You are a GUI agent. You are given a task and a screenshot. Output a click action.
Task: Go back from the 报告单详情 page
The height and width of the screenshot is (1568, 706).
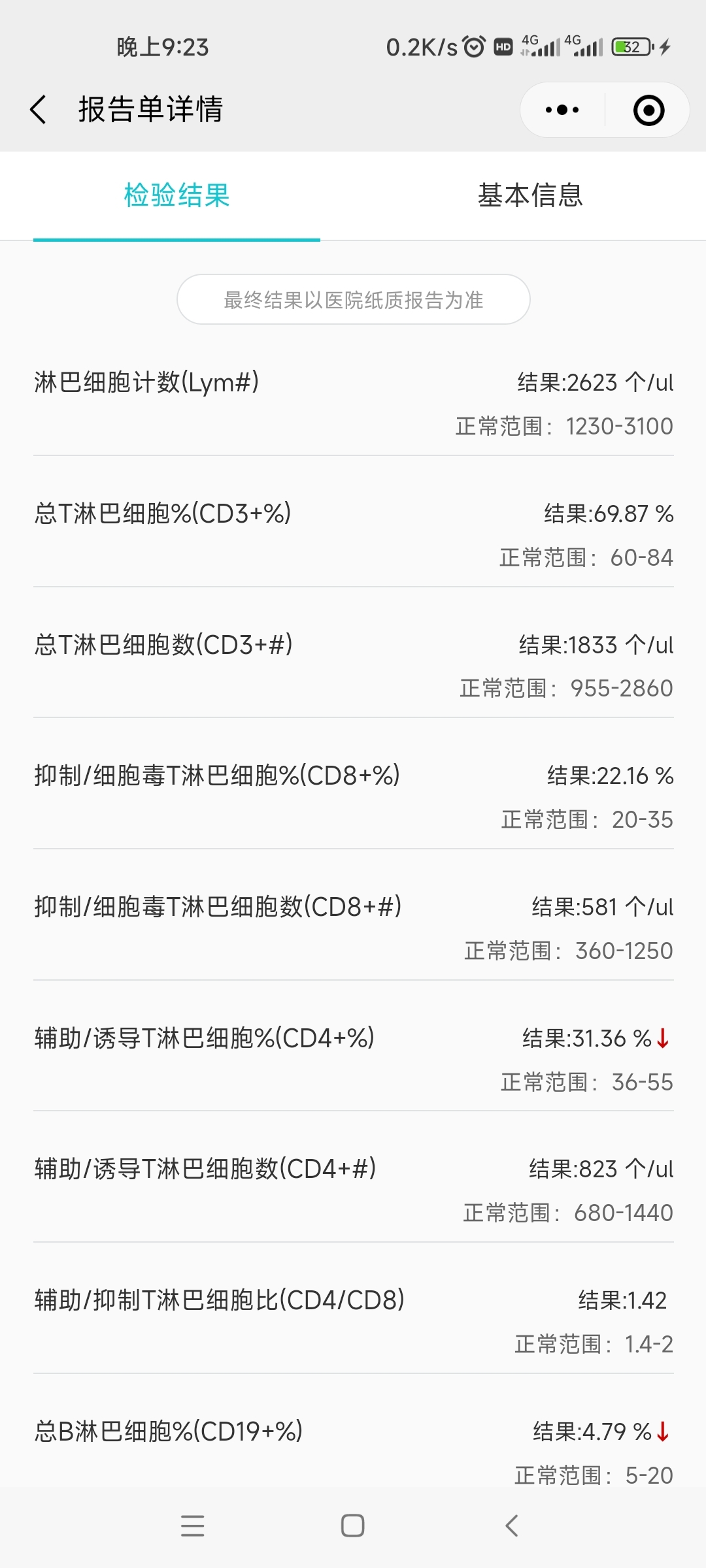(39, 109)
